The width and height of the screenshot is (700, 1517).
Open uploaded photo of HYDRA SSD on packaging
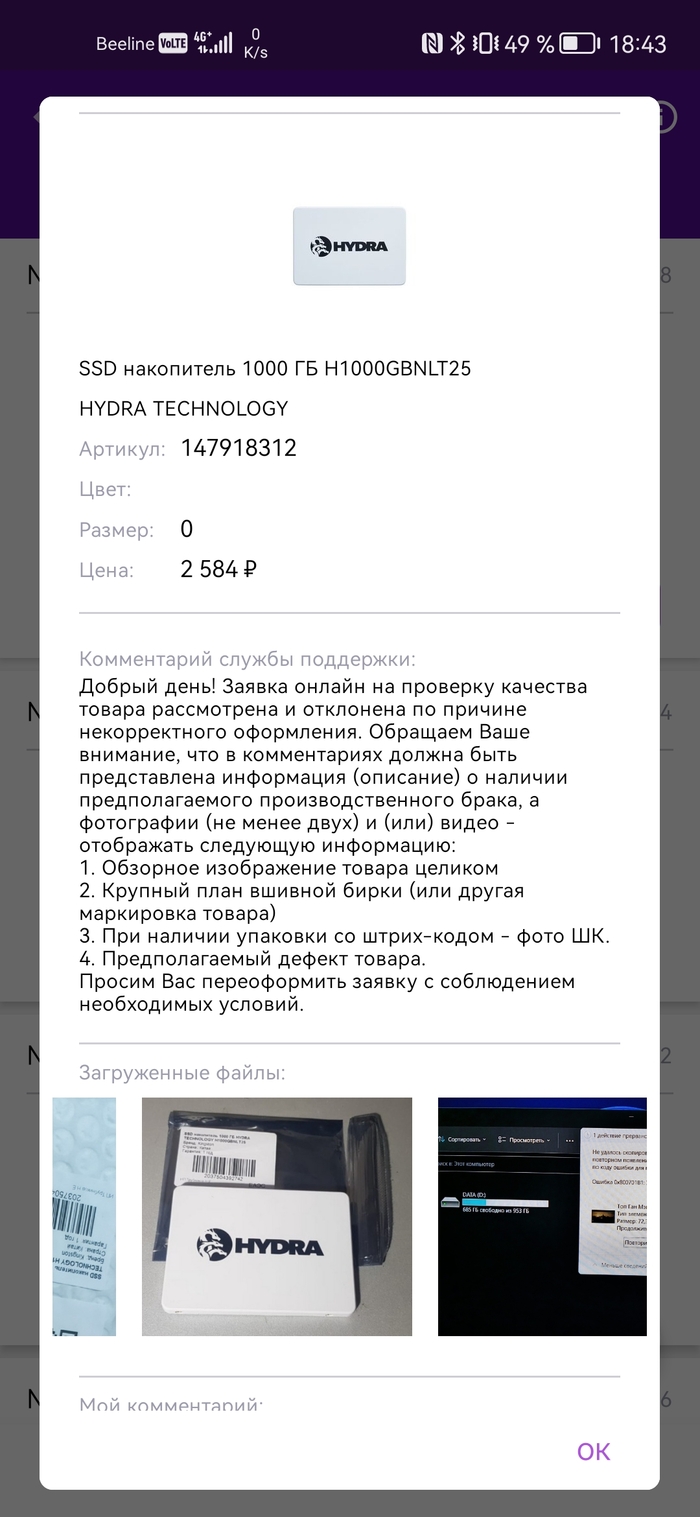tap(277, 1216)
